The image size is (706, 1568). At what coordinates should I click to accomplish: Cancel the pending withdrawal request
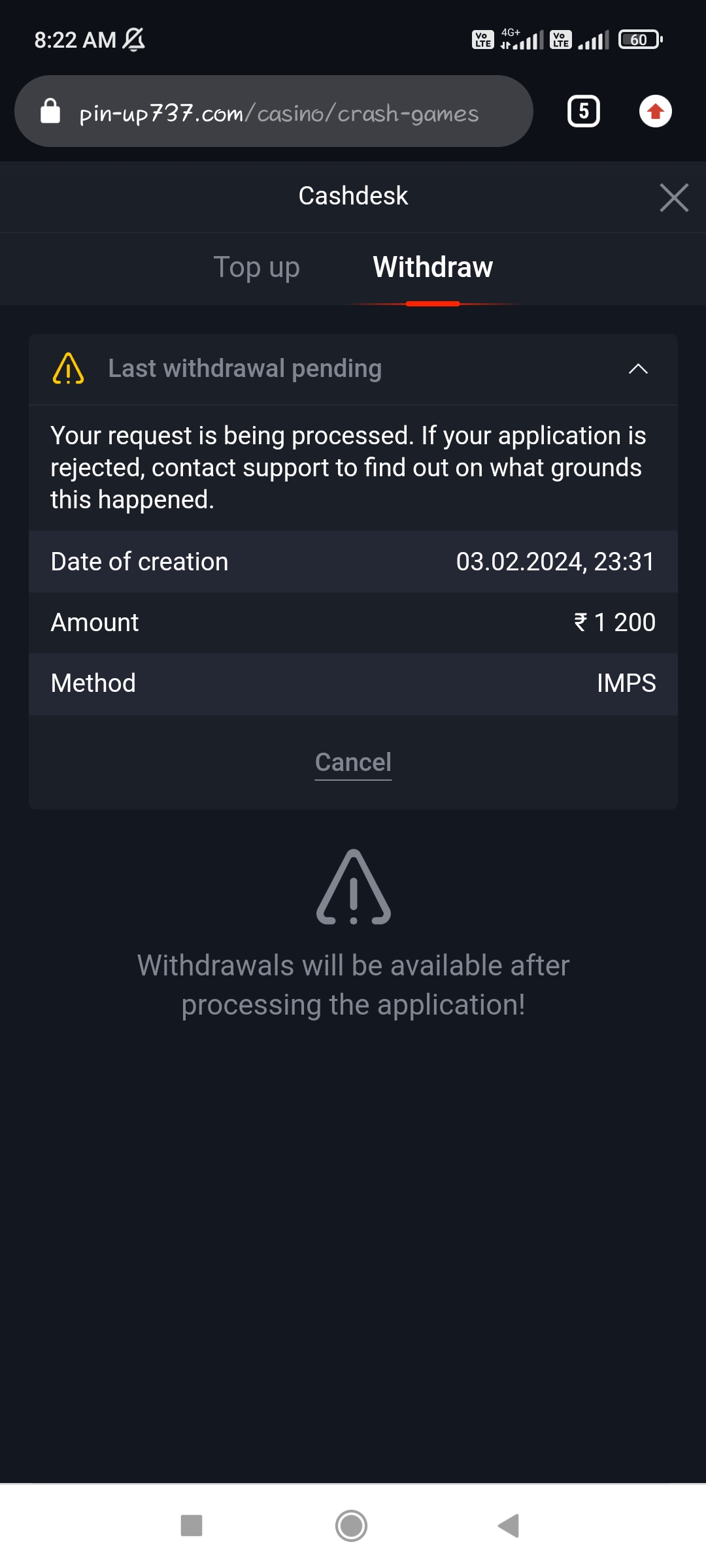353,762
